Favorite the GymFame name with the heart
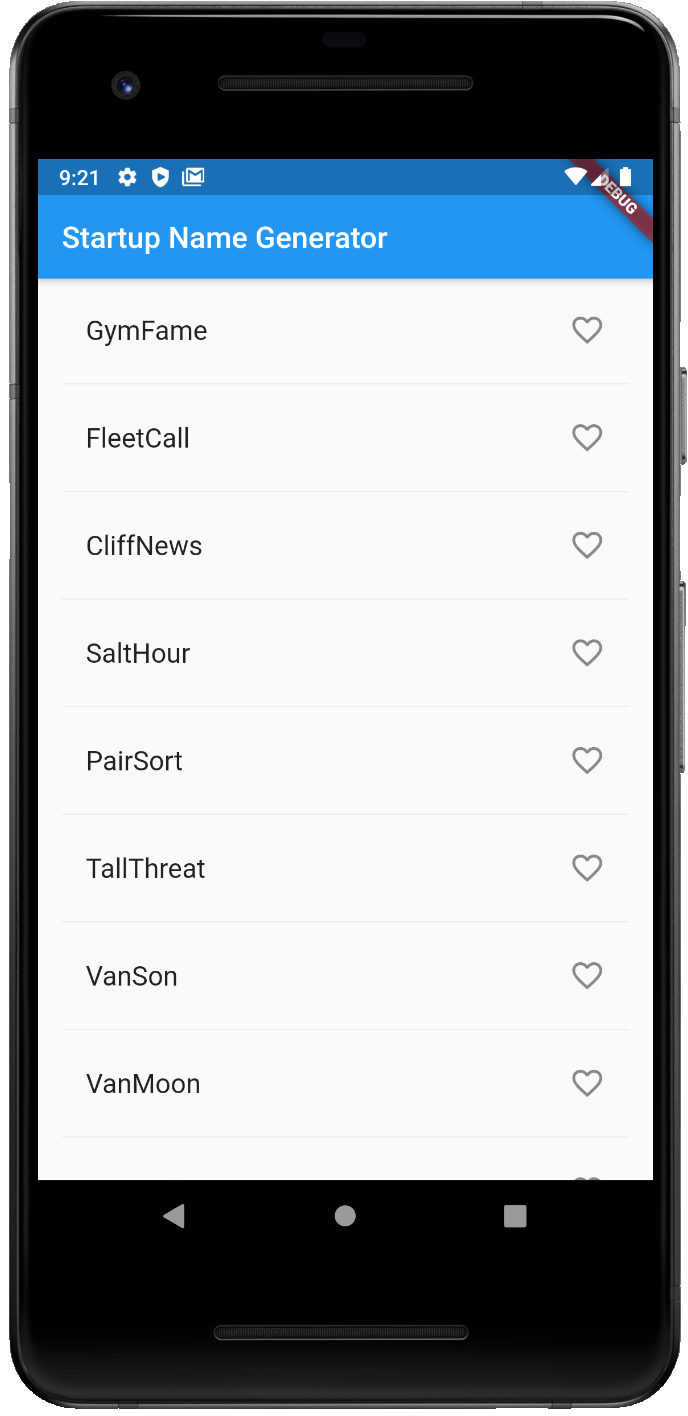The image size is (688, 1416). tap(587, 330)
